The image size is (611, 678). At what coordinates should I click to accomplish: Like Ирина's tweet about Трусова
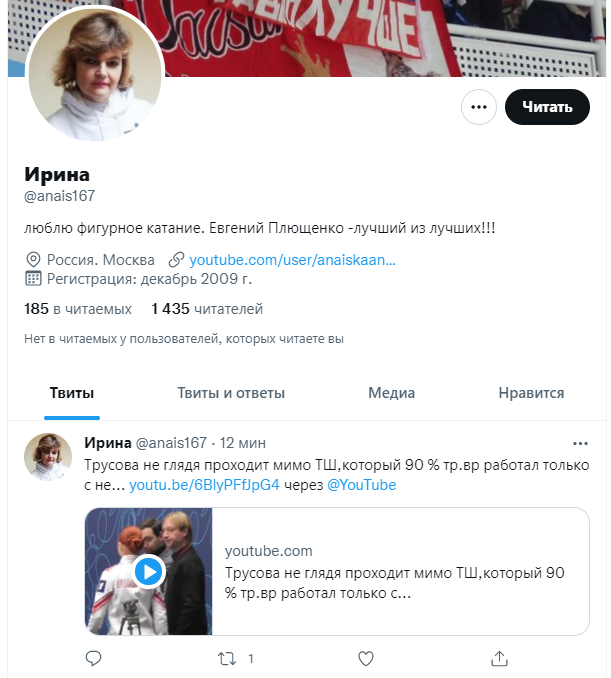click(x=366, y=658)
